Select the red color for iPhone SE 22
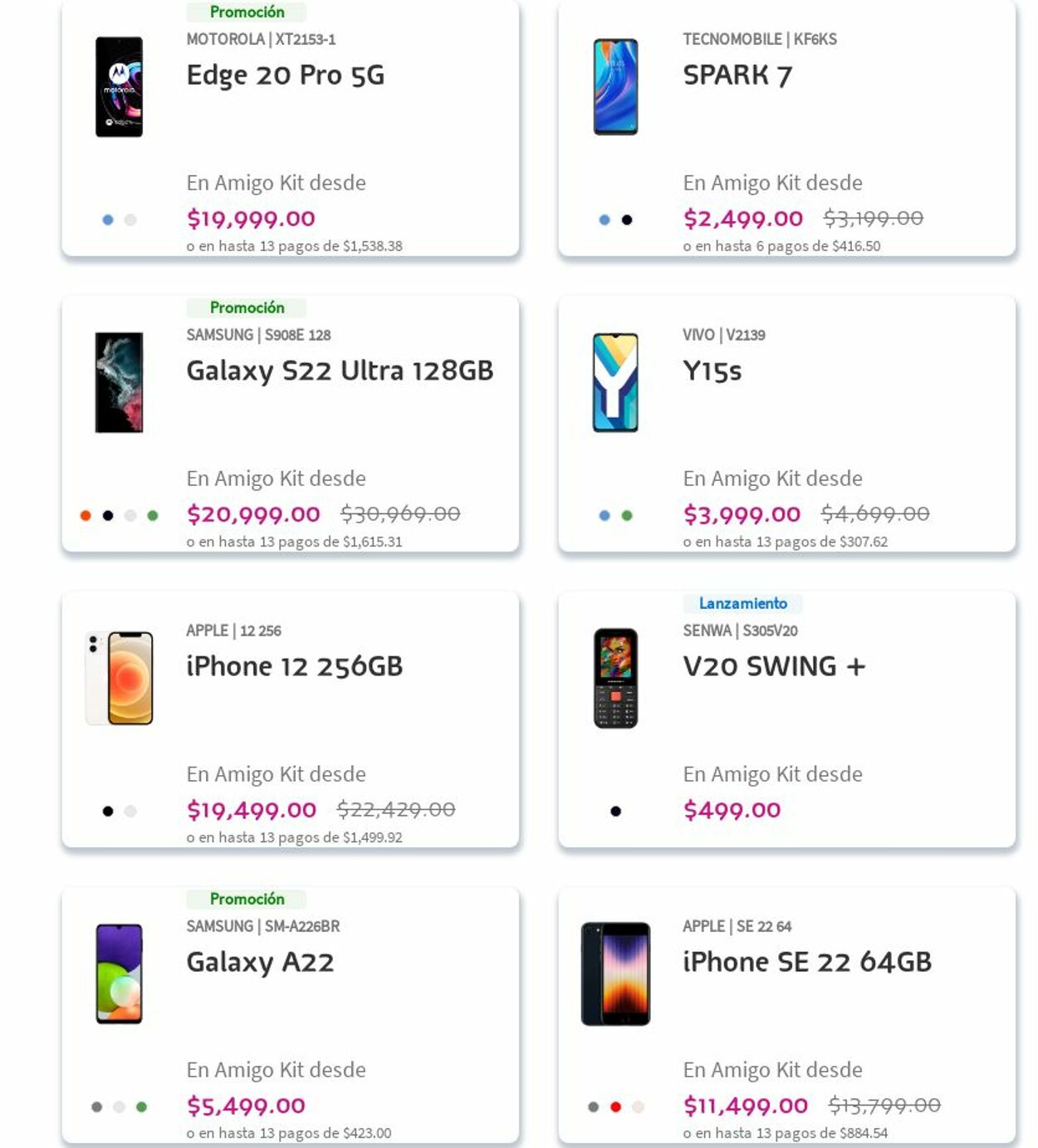This screenshot has height=1148, width=1038. click(615, 1106)
